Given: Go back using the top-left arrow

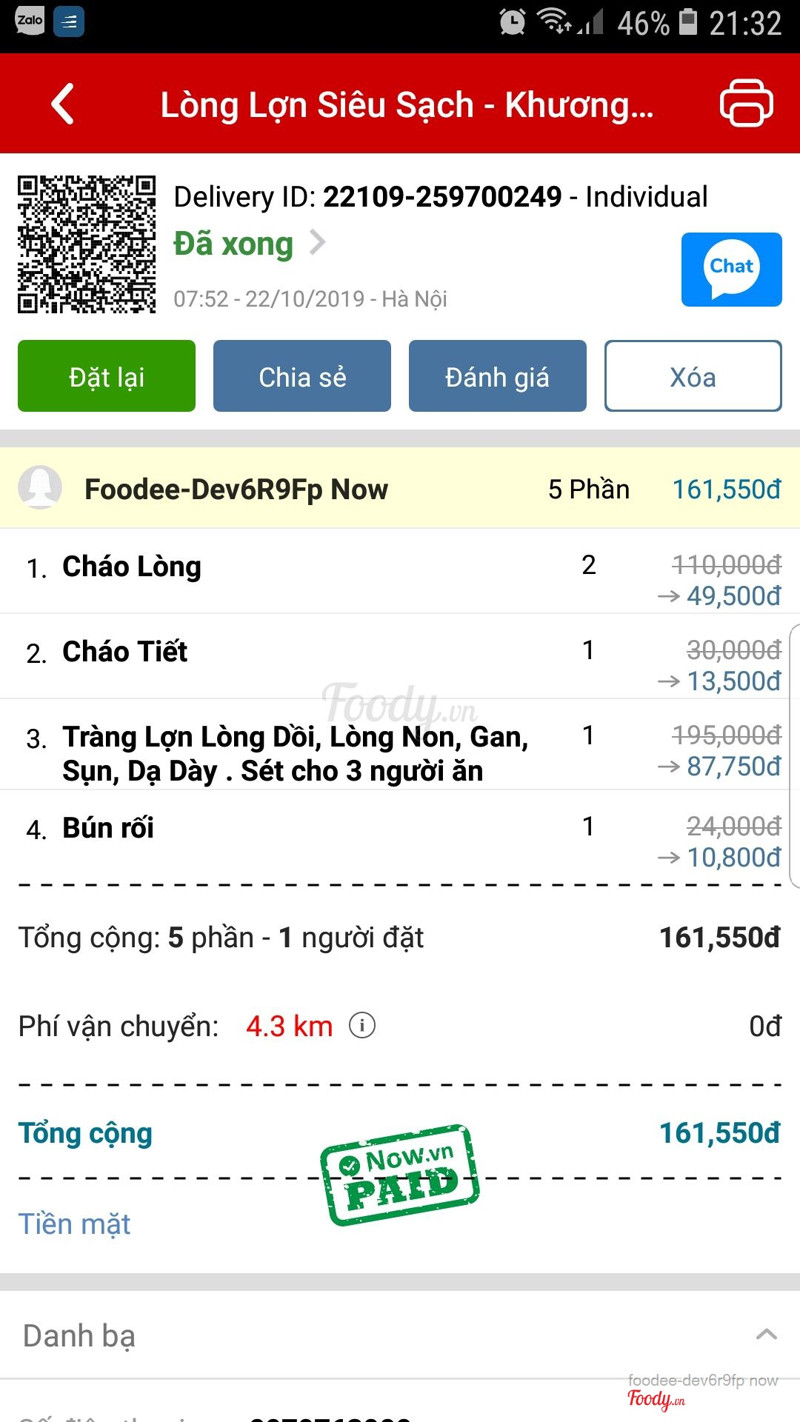Looking at the screenshot, I should pos(63,104).
